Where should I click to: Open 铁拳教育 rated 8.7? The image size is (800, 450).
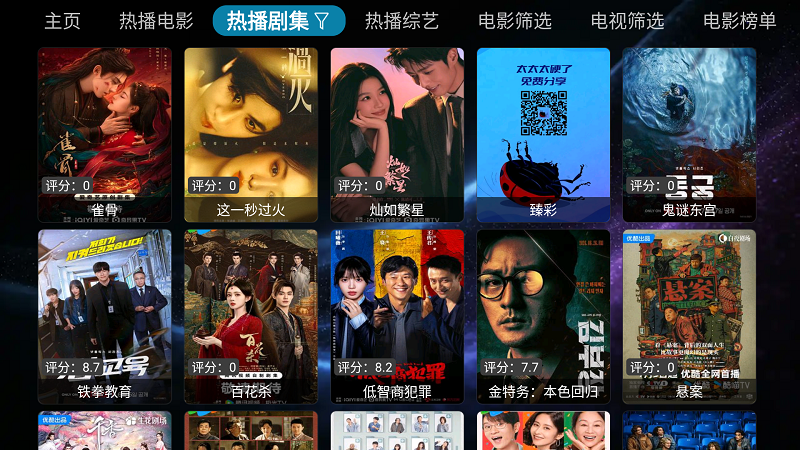(105, 317)
